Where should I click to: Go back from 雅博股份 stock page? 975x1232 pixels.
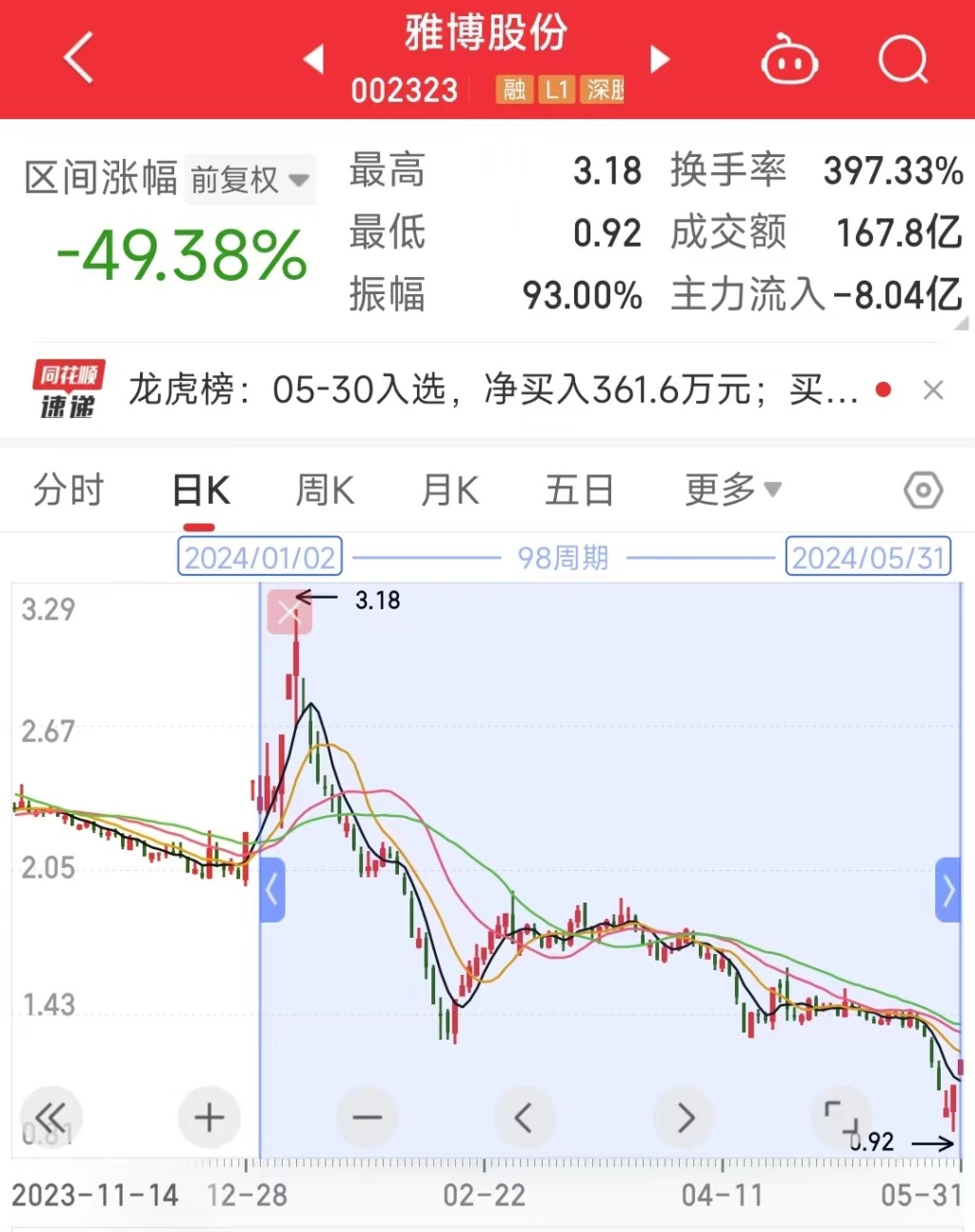[79, 58]
